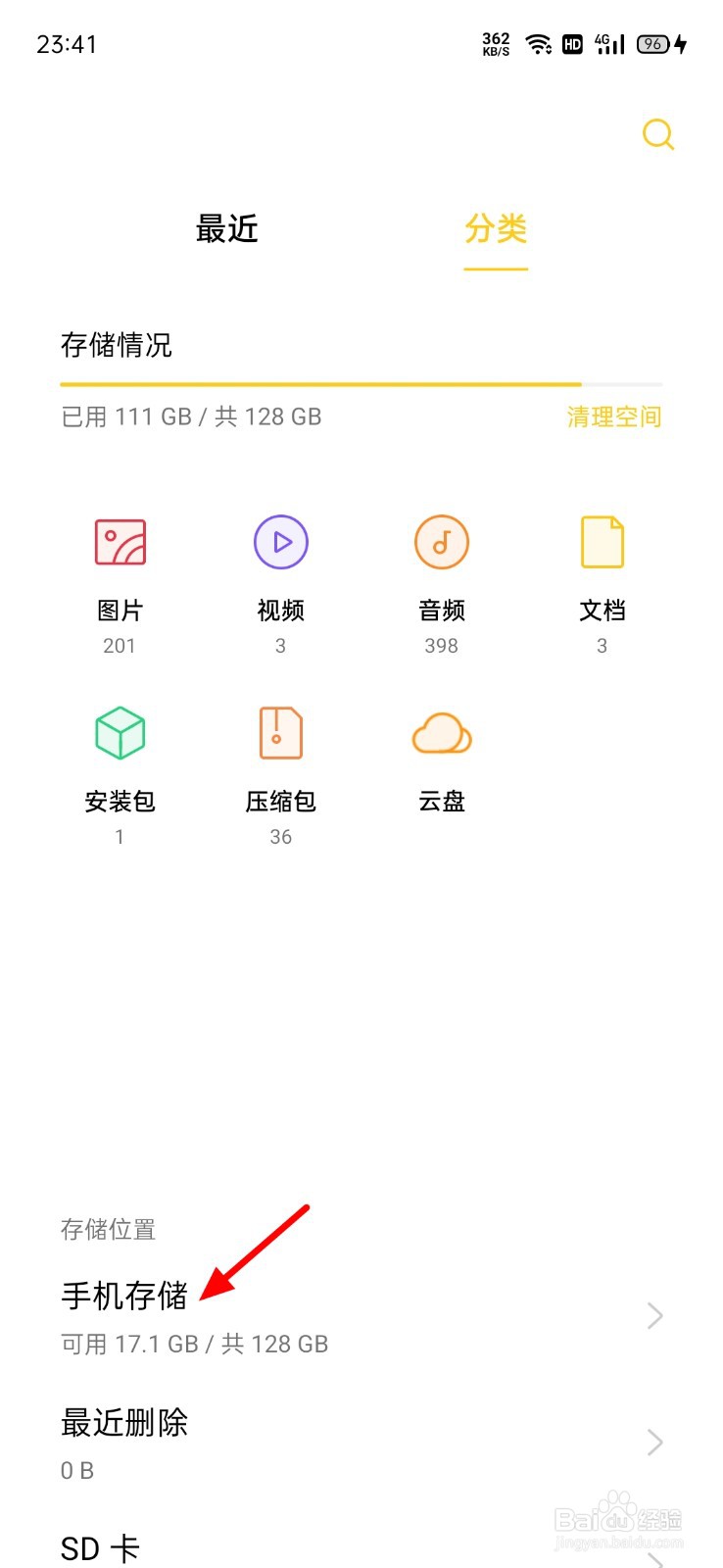Tap the 清理空间 cleanup link
723x1568 pixels.
coord(614,416)
